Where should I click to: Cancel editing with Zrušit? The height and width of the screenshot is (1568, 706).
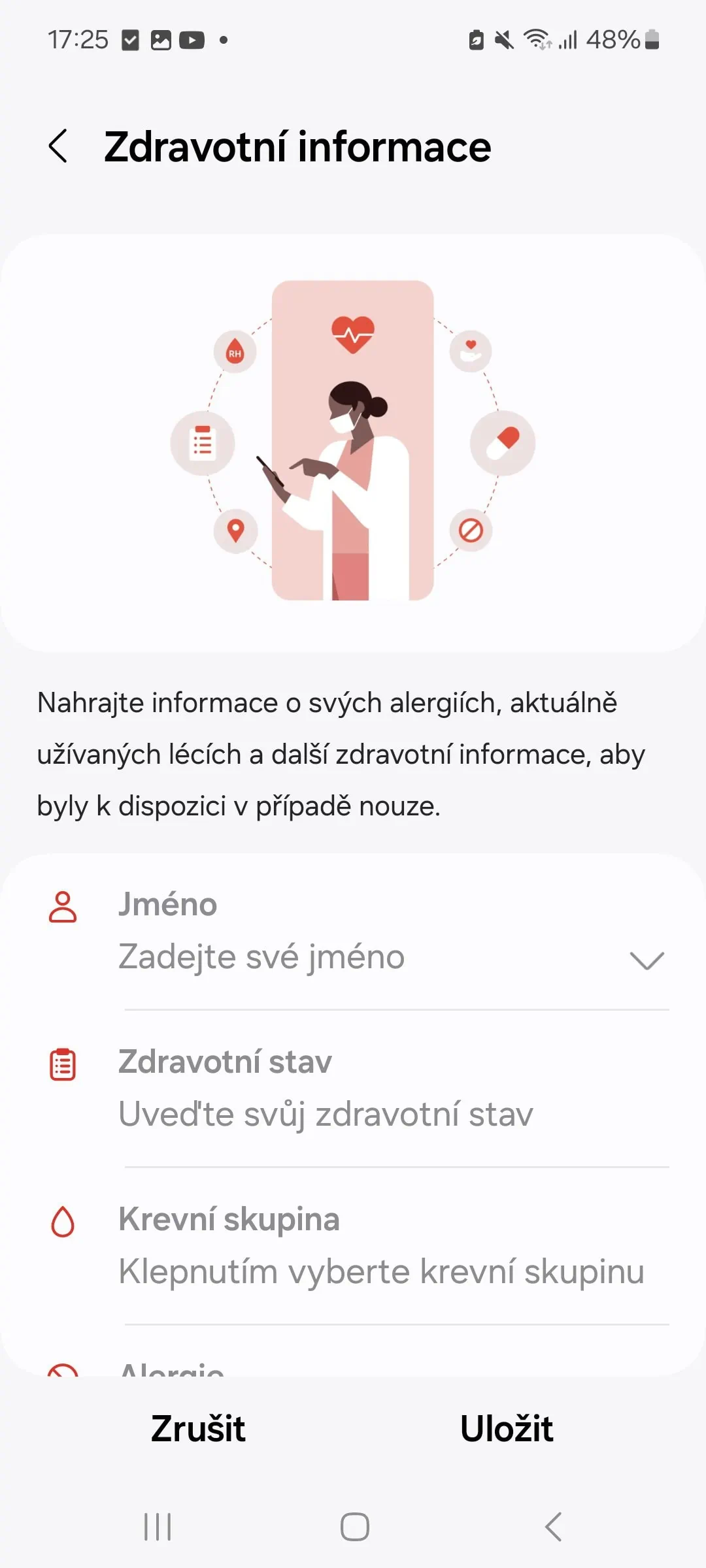pos(198,1429)
